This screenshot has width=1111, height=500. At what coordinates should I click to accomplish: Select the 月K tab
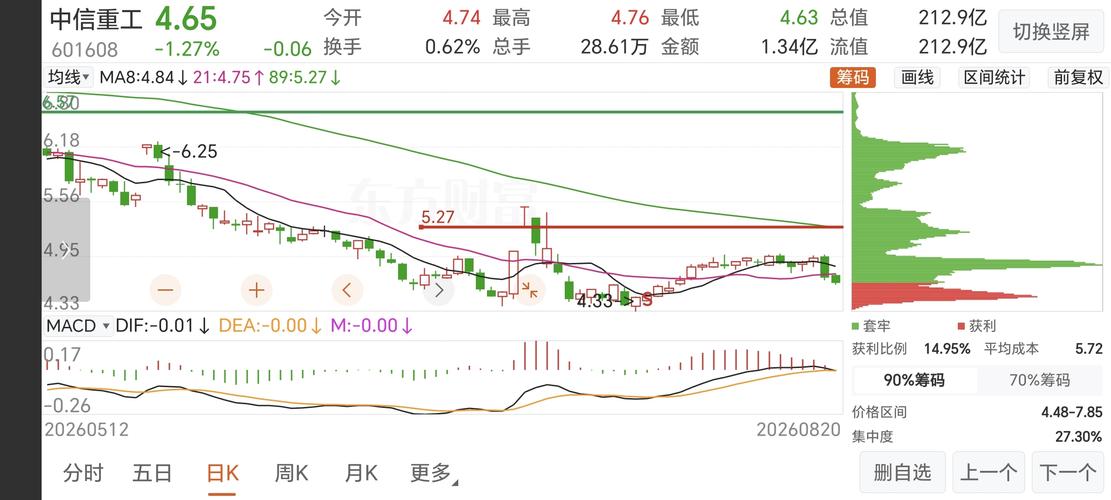point(361,473)
